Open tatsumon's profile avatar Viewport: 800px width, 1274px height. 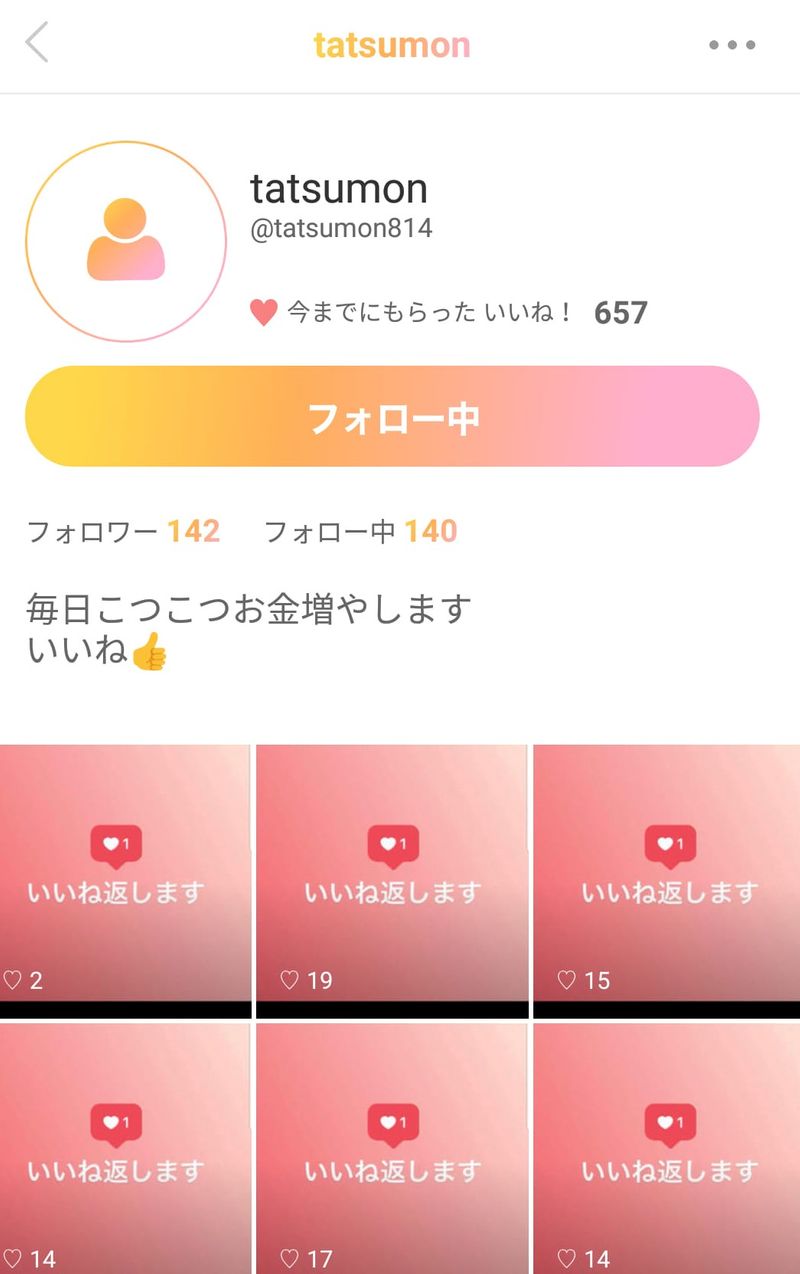[x=126, y=241]
